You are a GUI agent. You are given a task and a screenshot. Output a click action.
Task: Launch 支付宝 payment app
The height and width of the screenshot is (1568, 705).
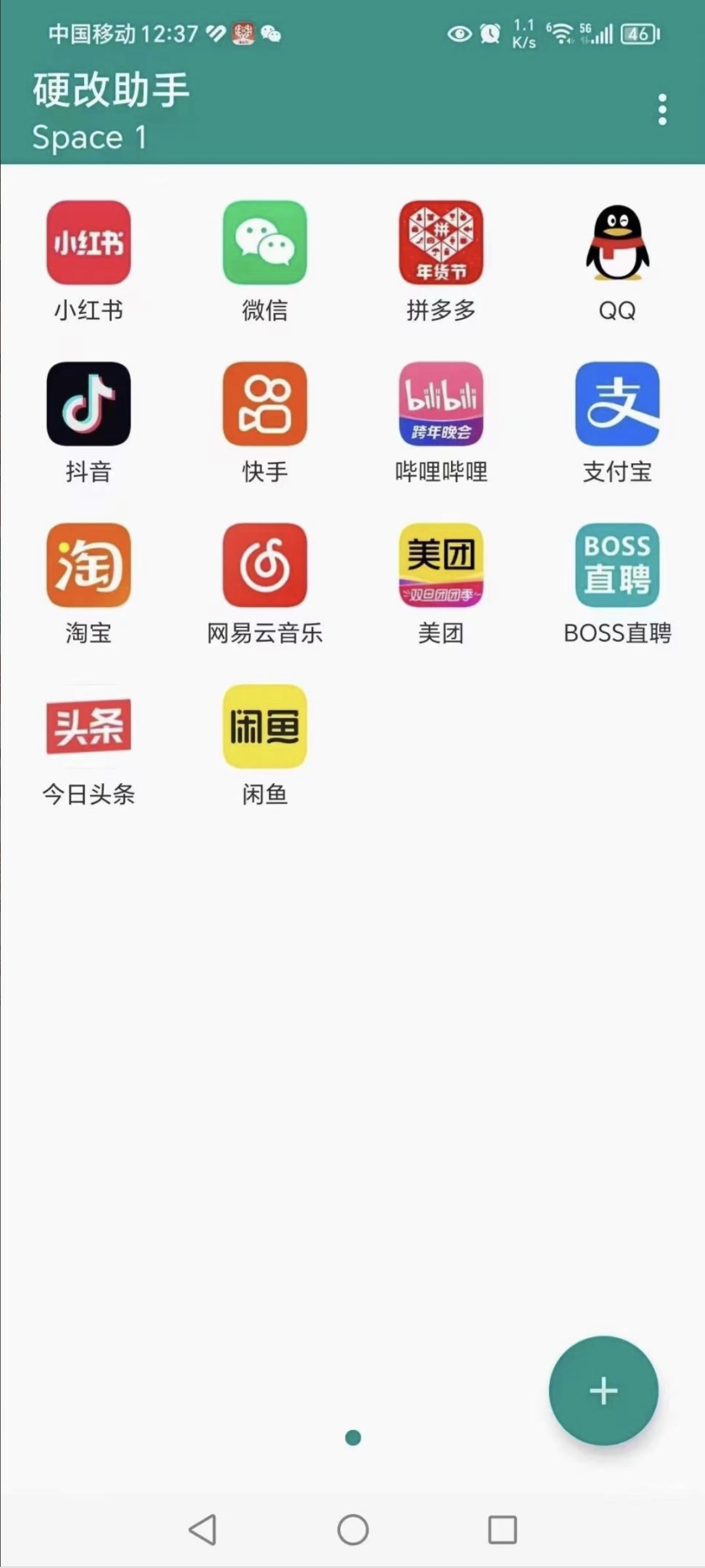616,405
